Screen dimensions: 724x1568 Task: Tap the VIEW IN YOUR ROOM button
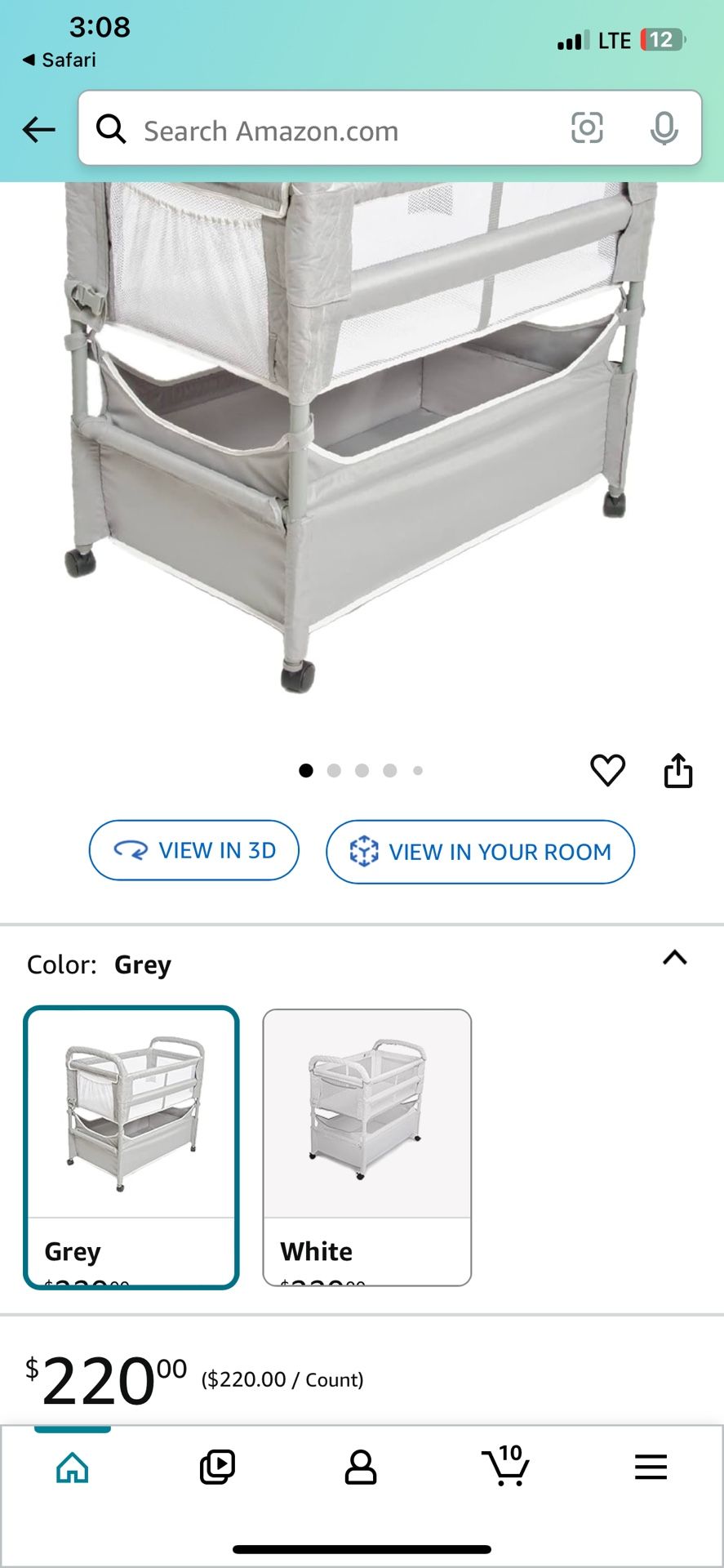click(480, 852)
